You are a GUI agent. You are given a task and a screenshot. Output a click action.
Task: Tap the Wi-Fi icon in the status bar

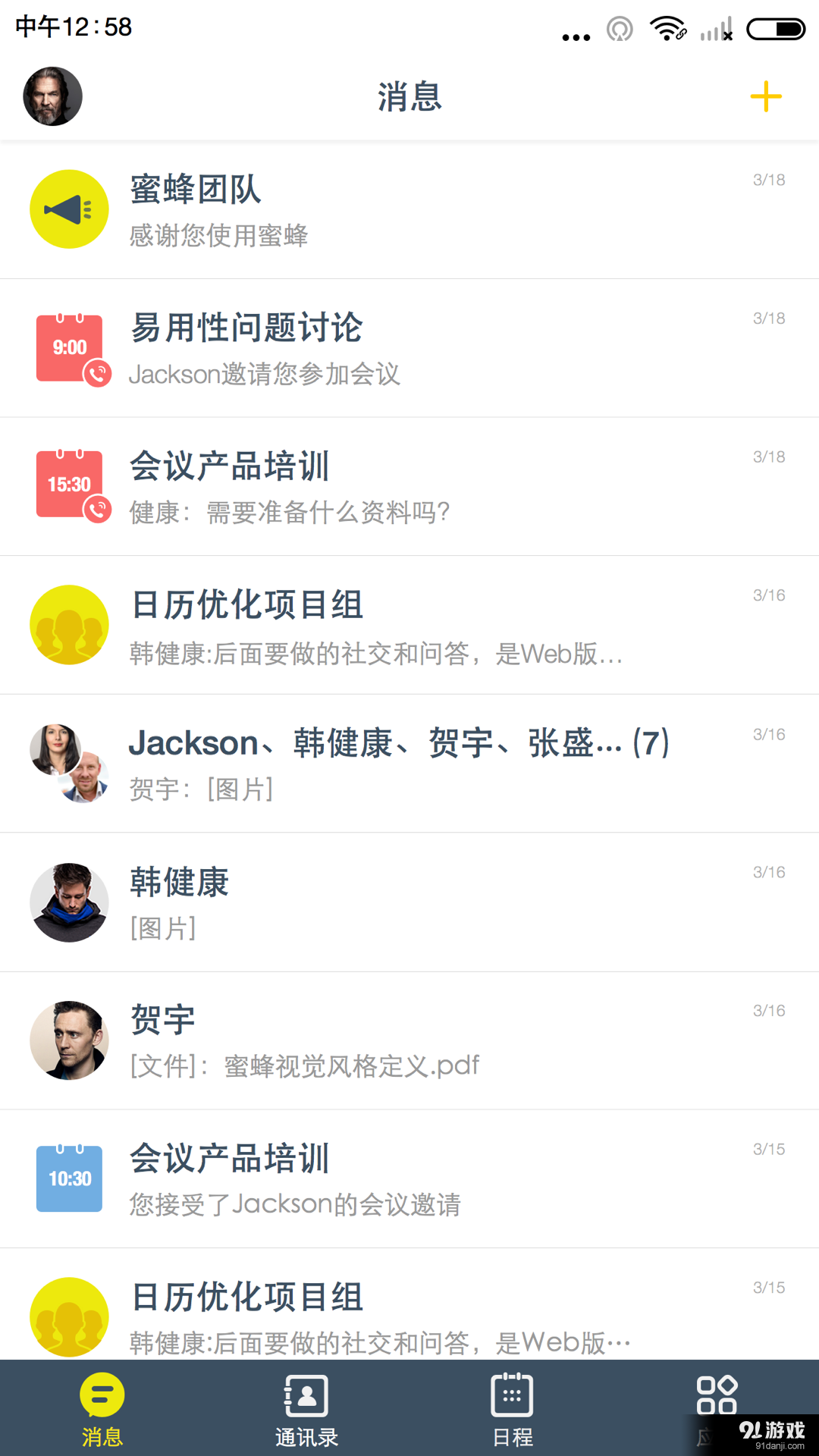pyautogui.click(x=663, y=29)
